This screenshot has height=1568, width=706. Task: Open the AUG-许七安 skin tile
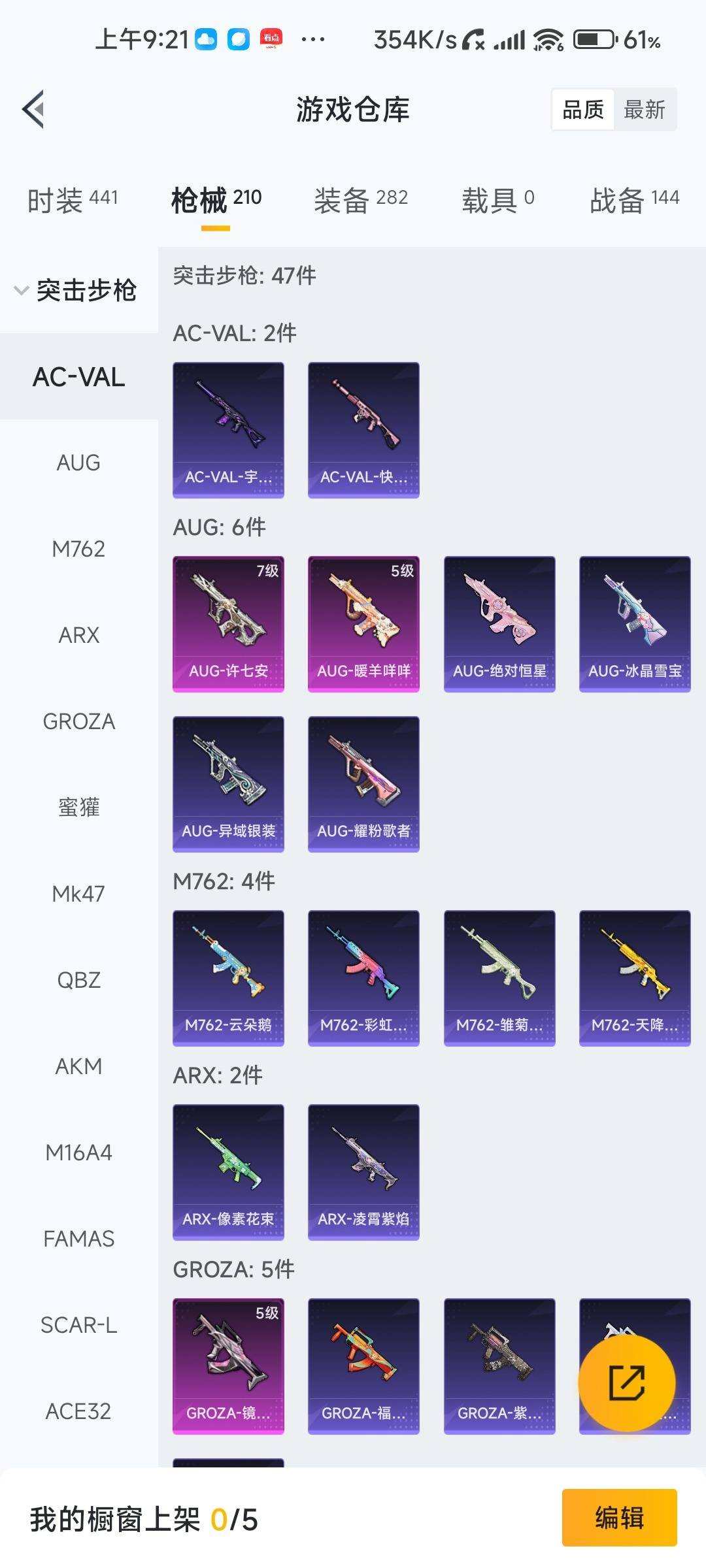(x=228, y=624)
